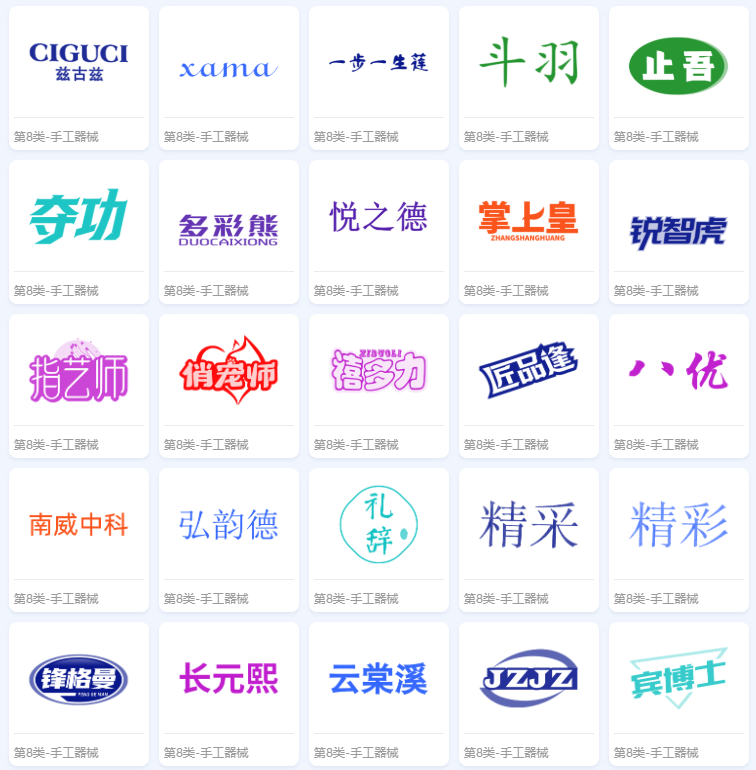Tap the 夺功 trademark card

[x=79, y=232]
